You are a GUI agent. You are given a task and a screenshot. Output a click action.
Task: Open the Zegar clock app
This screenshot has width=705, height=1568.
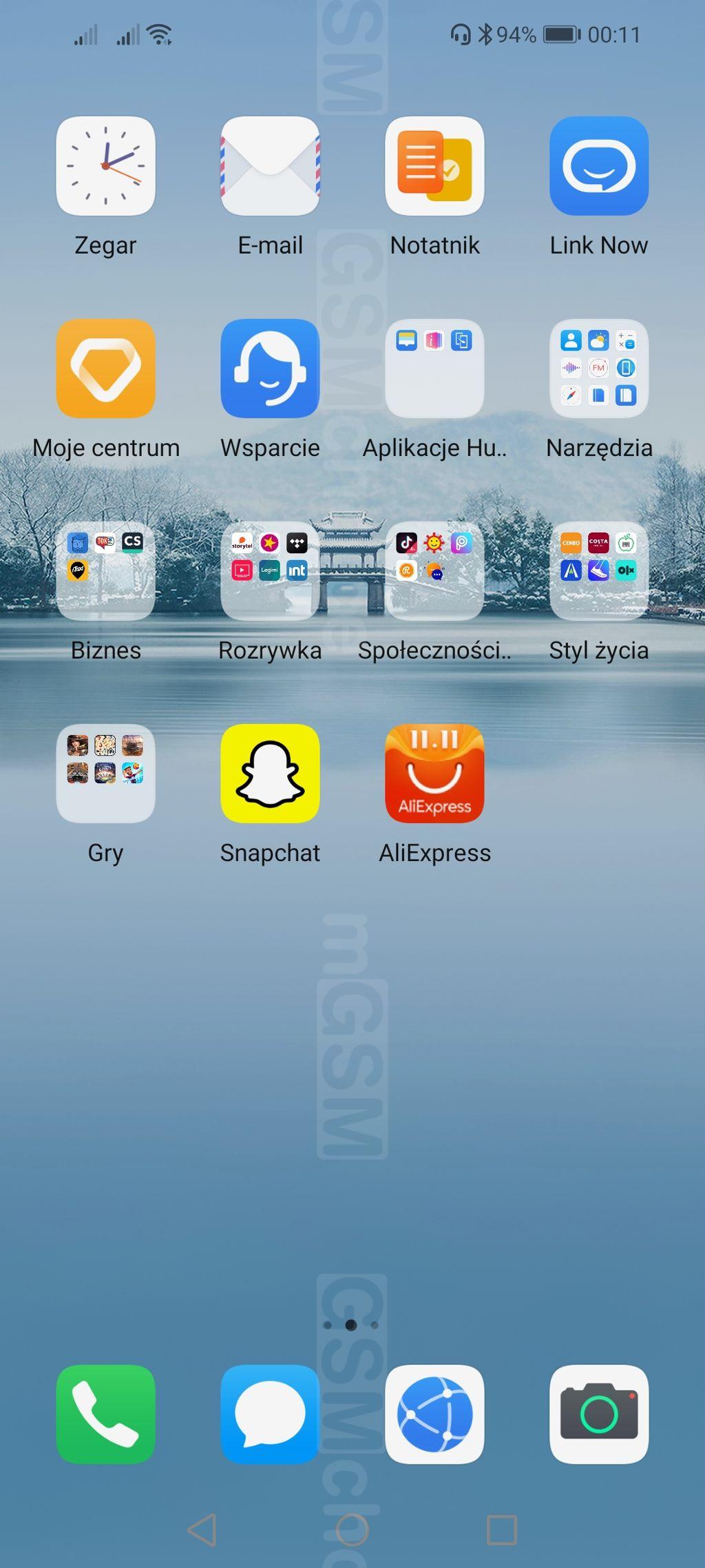click(x=105, y=166)
